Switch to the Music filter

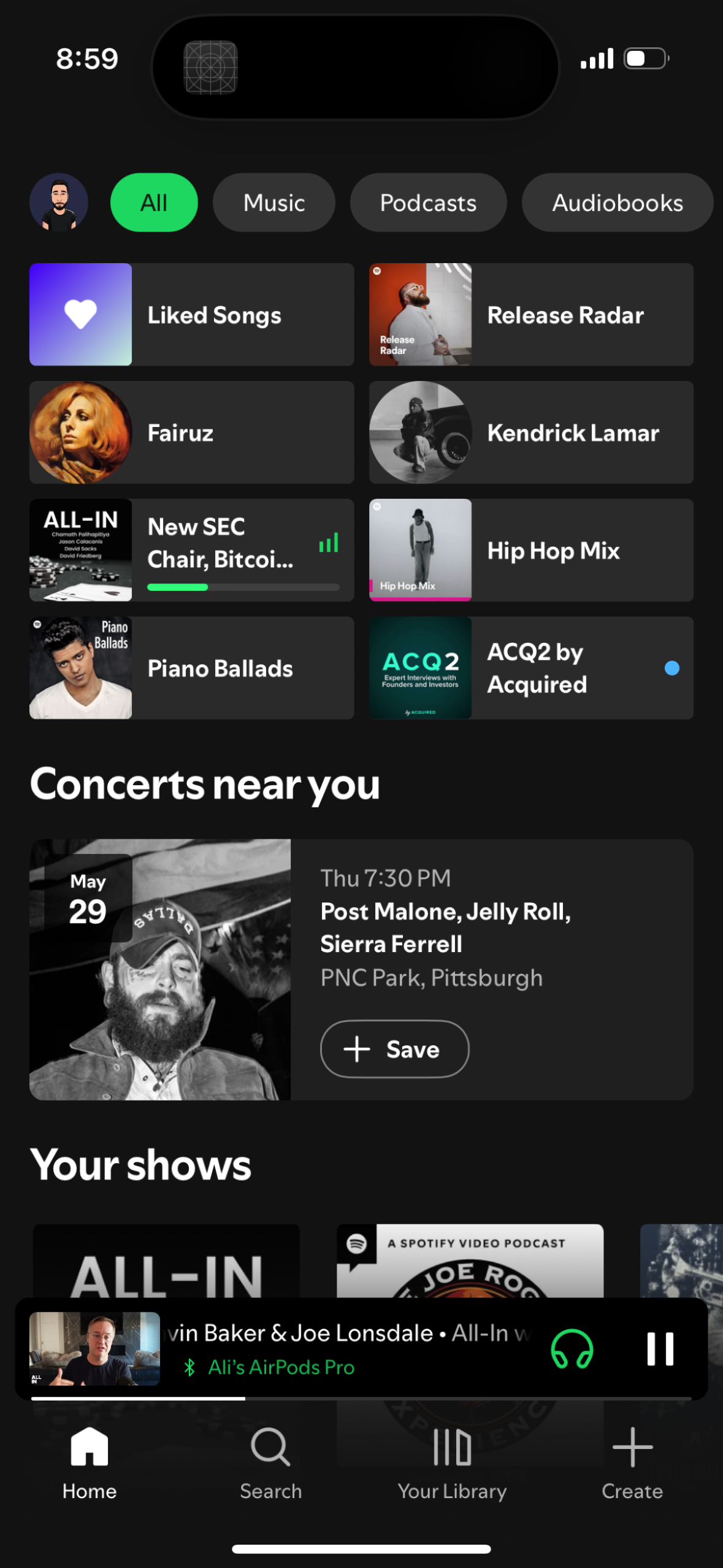(x=274, y=202)
